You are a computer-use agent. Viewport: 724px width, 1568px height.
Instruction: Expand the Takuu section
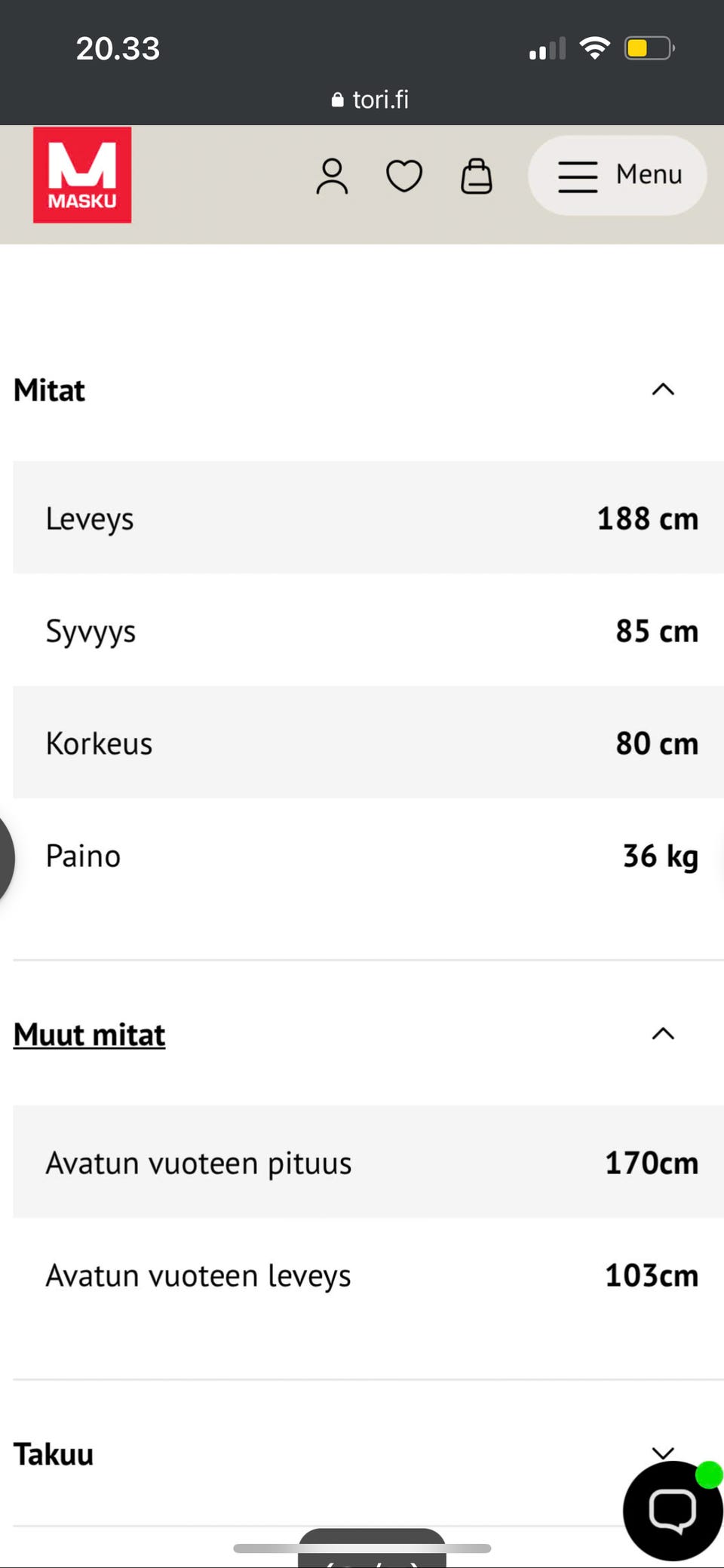pos(661,1453)
